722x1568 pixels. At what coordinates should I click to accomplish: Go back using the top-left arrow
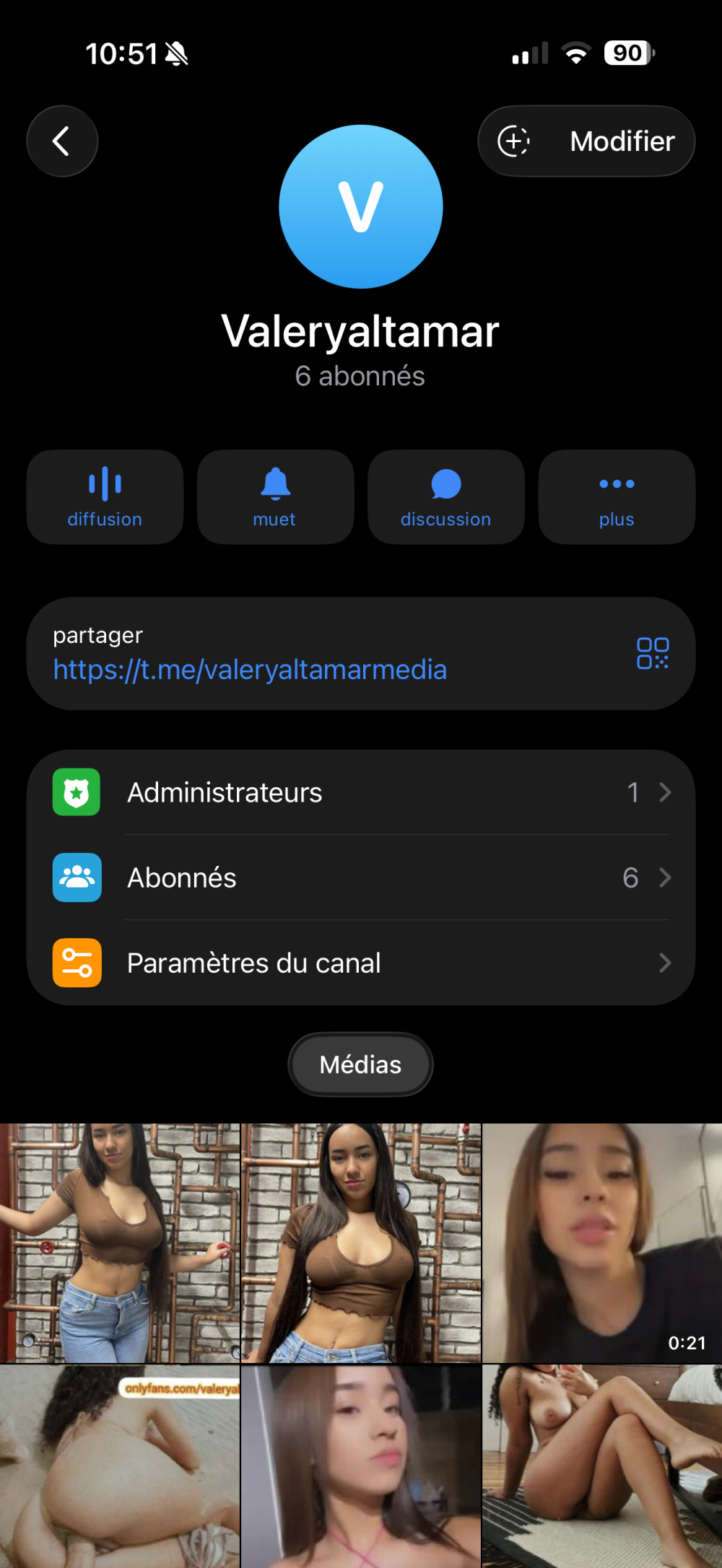tap(62, 141)
